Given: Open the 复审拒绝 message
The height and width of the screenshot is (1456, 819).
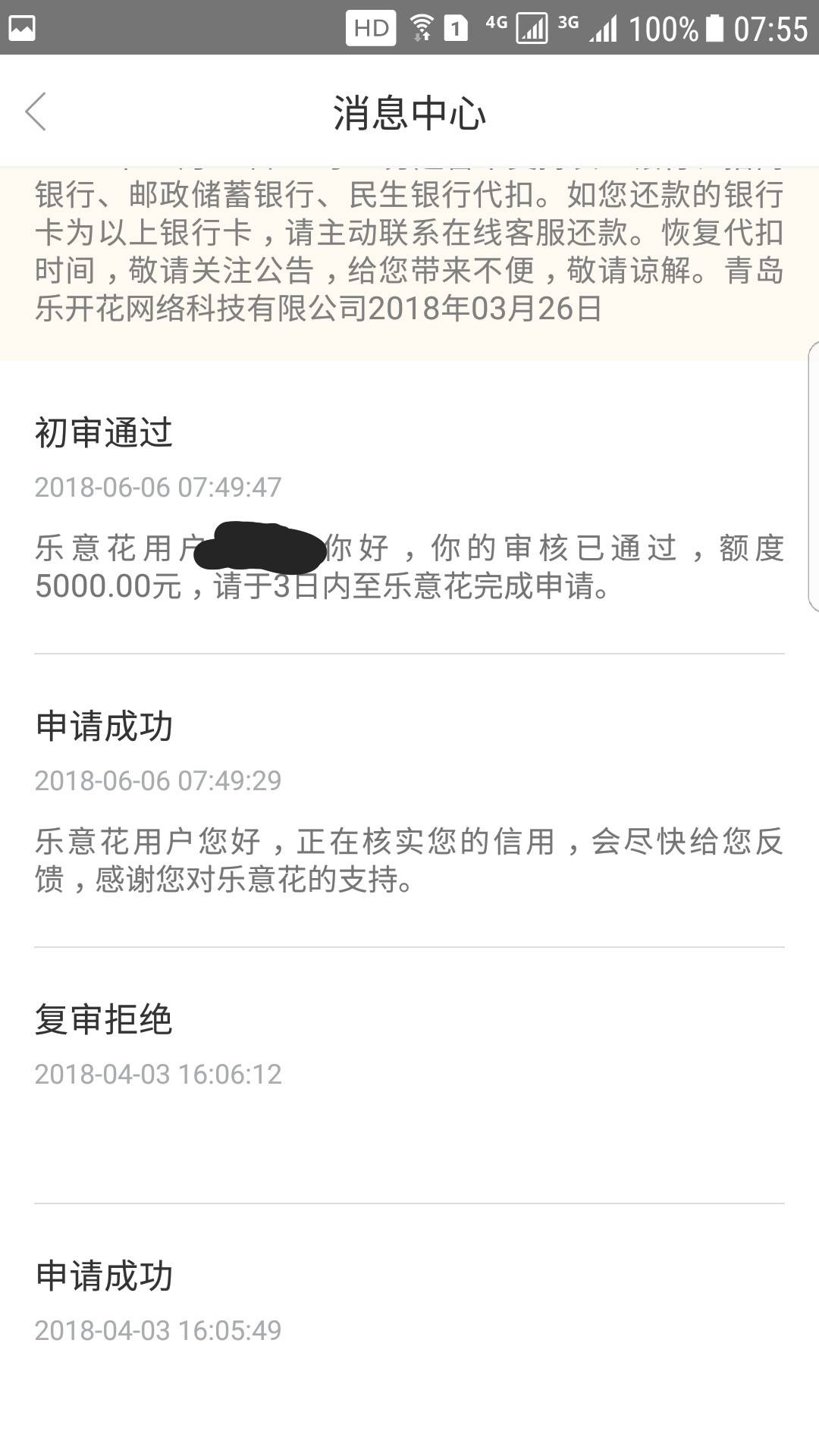Looking at the screenshot, I should 409,1075.
